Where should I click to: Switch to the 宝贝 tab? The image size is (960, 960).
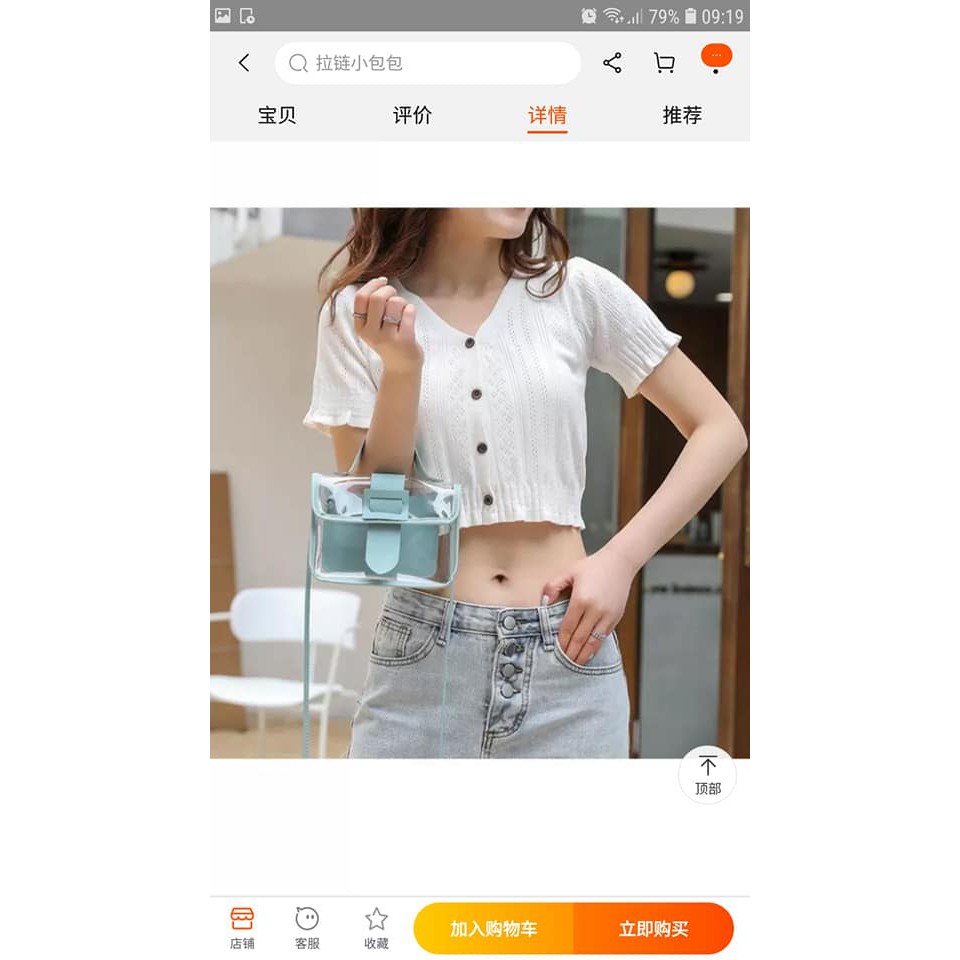coord(277,115)
